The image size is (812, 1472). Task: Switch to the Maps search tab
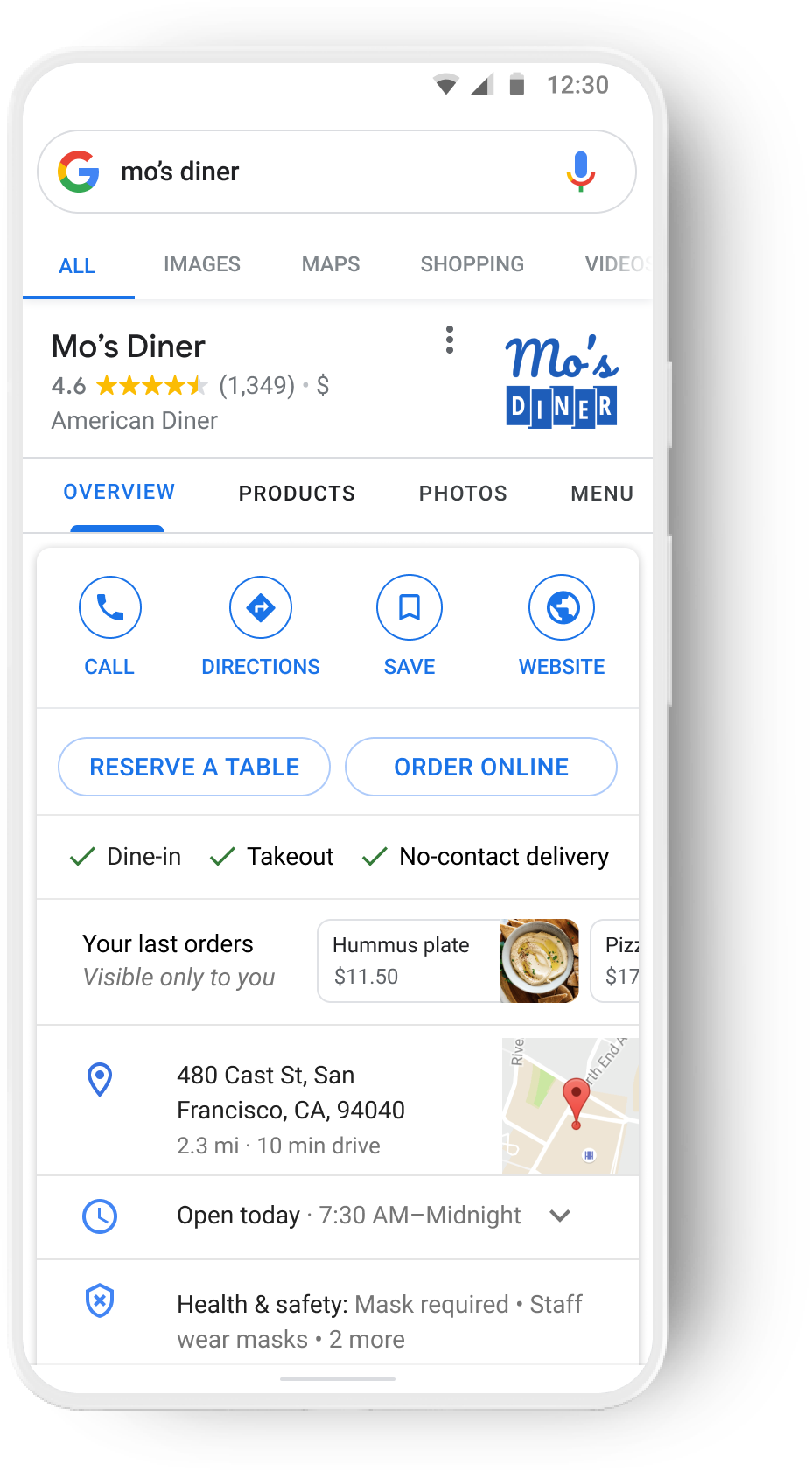pyautogui.click(x=330, y=264)
